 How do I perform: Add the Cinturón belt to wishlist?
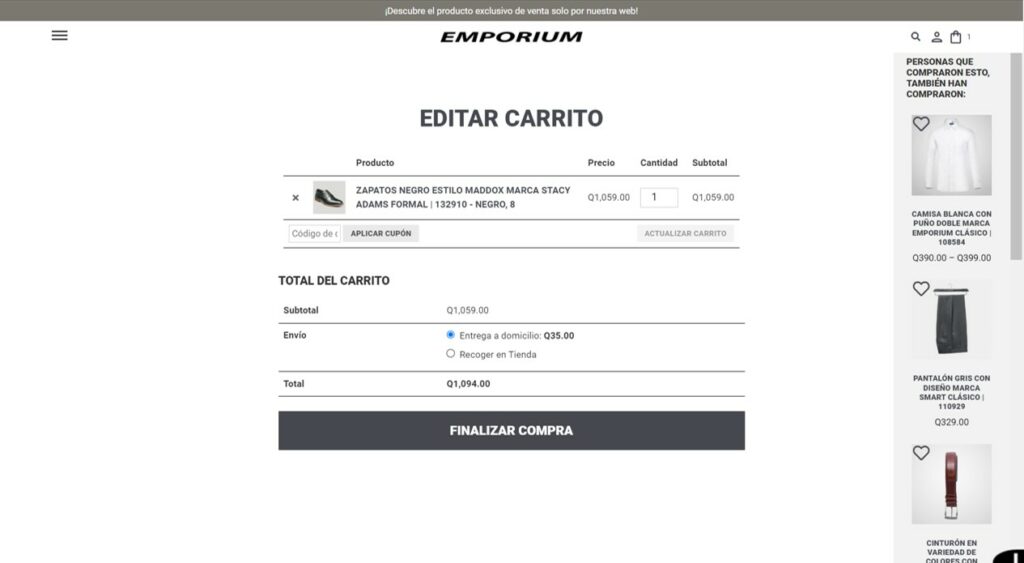tap(921, 453)
